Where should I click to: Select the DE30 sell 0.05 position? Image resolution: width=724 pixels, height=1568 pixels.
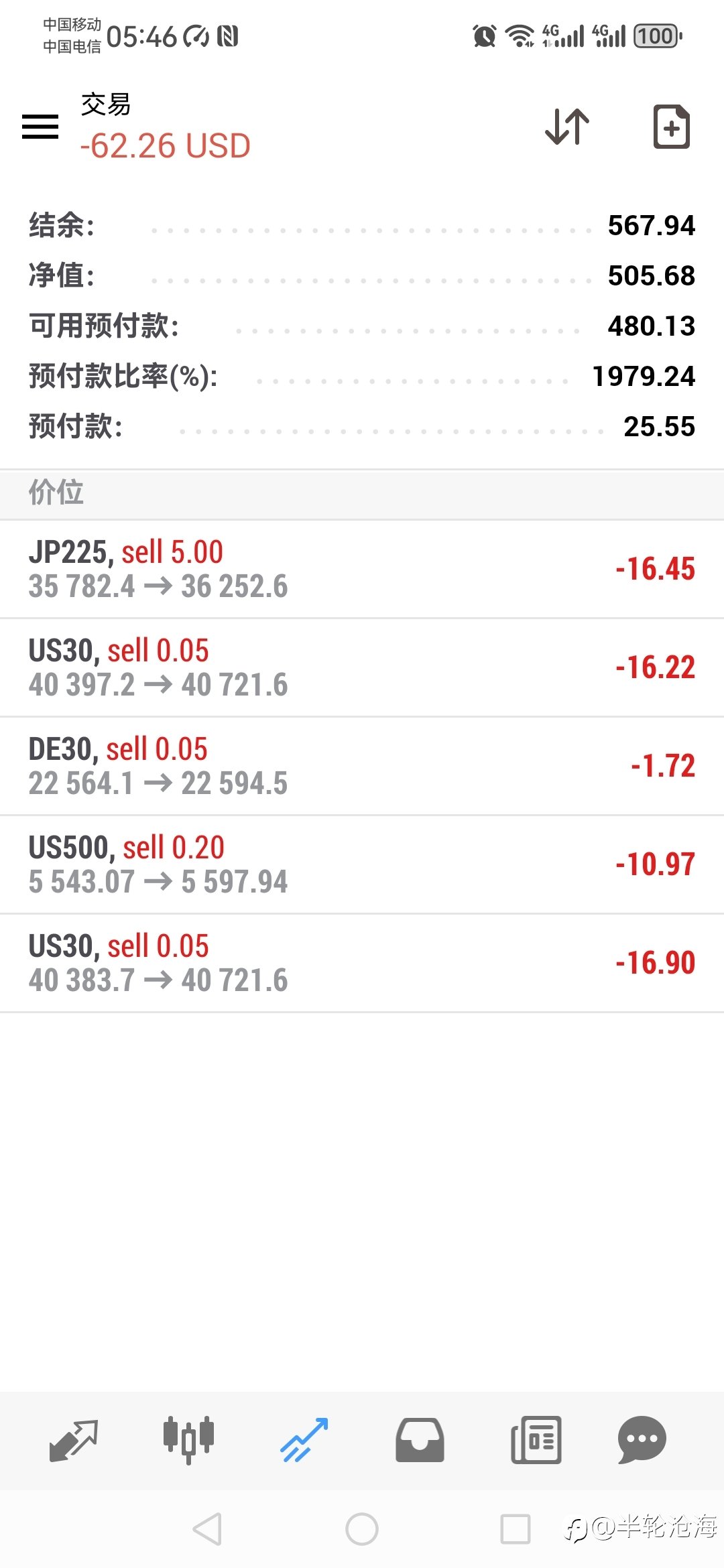[x=362, y=766]
